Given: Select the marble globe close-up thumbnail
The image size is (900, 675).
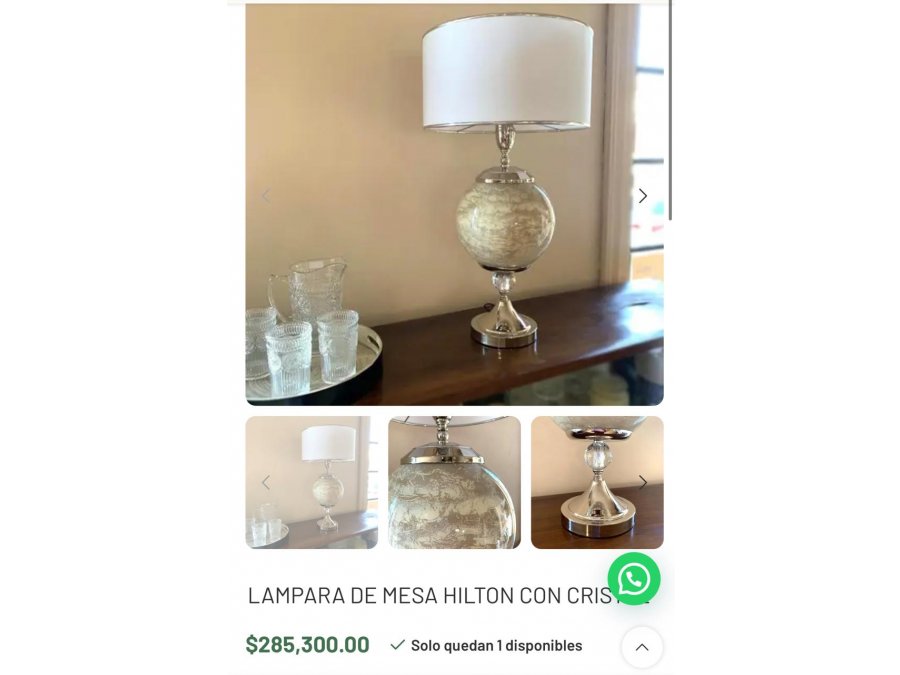Looking at the screenshot, I should coord(454,482).
